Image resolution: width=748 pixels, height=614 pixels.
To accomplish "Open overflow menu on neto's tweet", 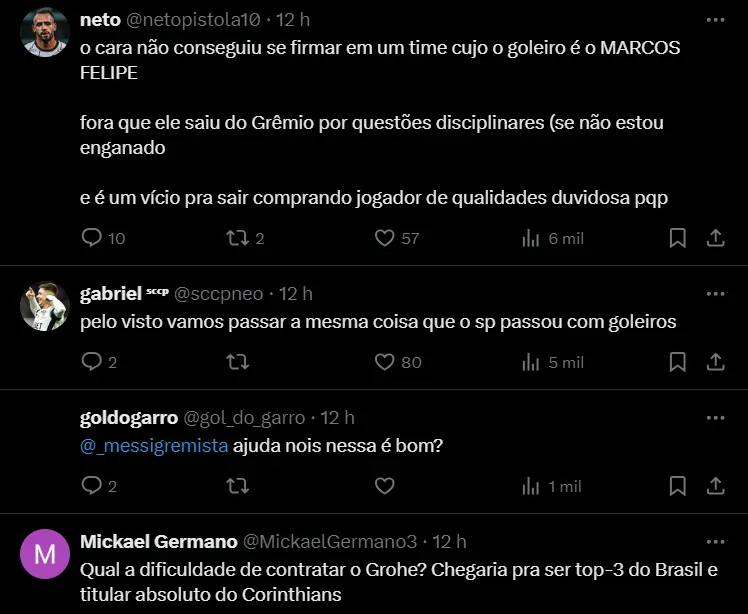I will pos(715,19).
